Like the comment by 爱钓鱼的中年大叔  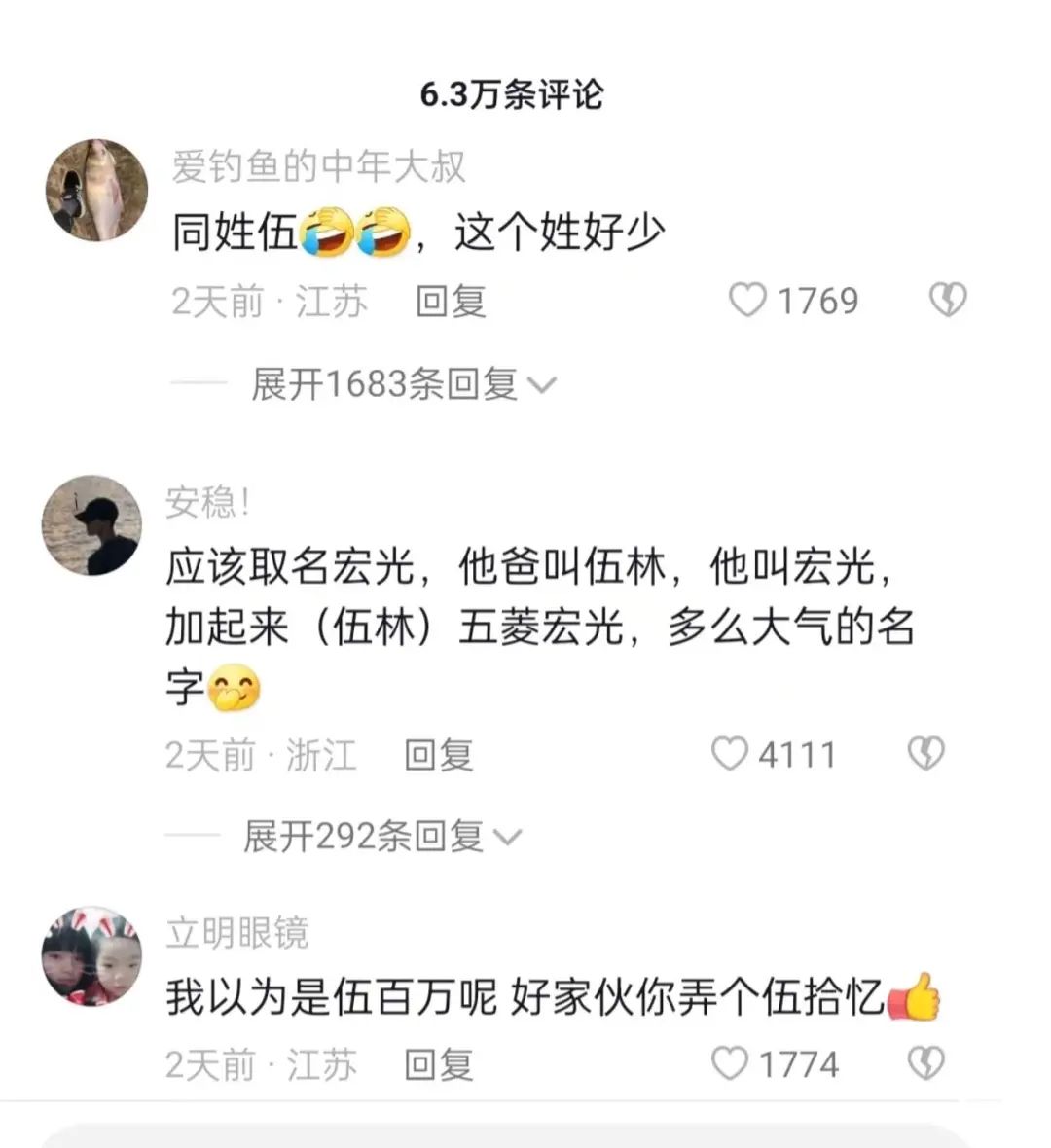click(747, 301)
